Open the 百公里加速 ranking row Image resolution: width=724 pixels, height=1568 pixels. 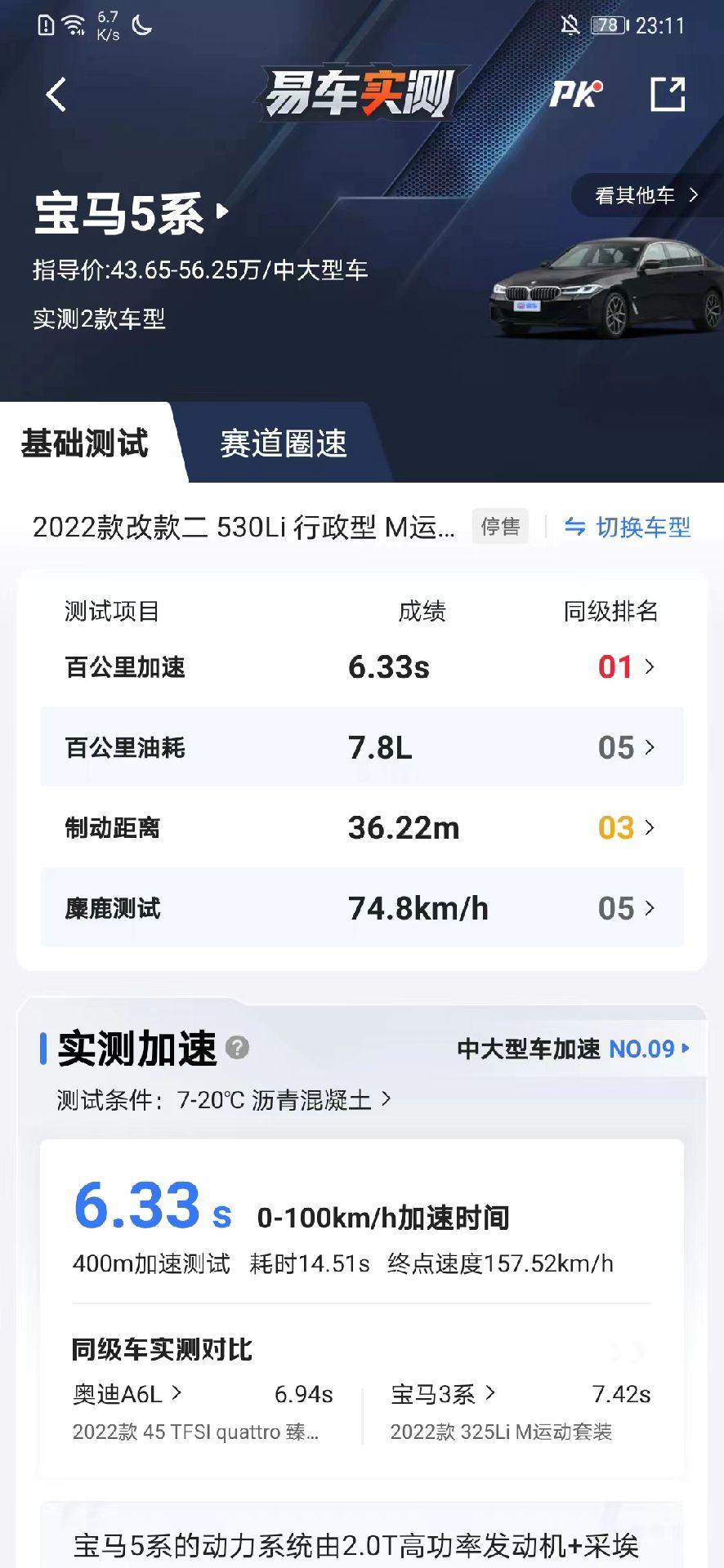(x=361, y=667)
